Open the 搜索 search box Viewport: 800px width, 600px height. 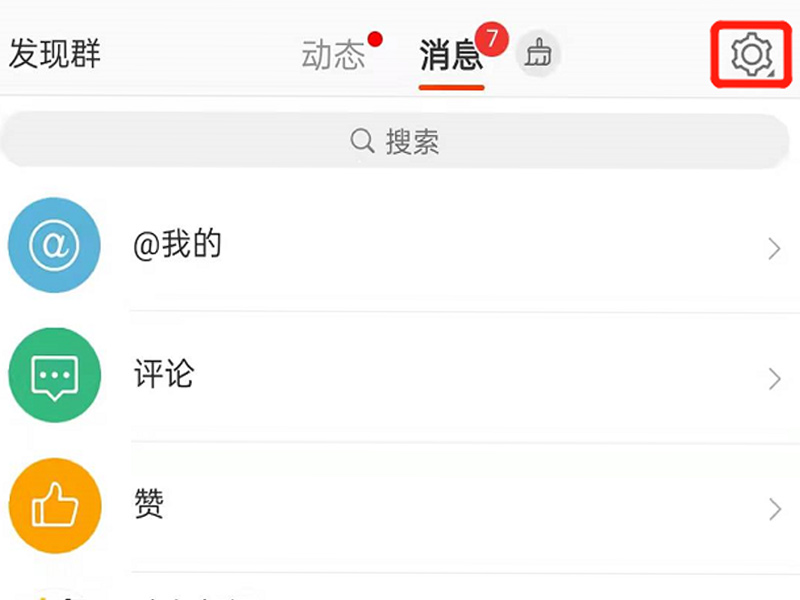(x=396, y=141)
